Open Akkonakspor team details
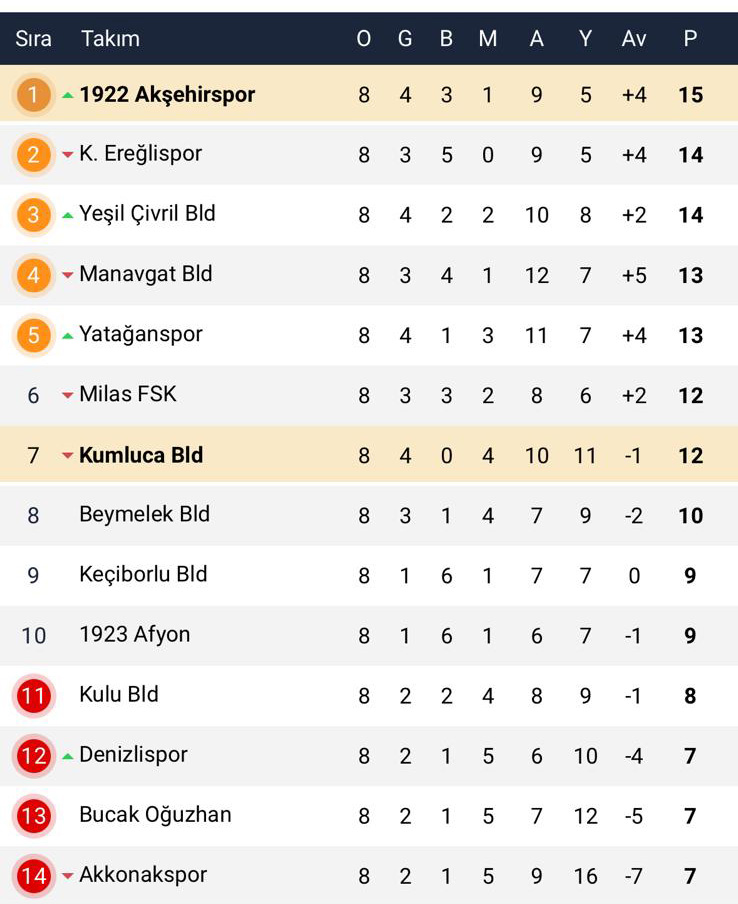738x904 pixels. [x=143, y=875]
